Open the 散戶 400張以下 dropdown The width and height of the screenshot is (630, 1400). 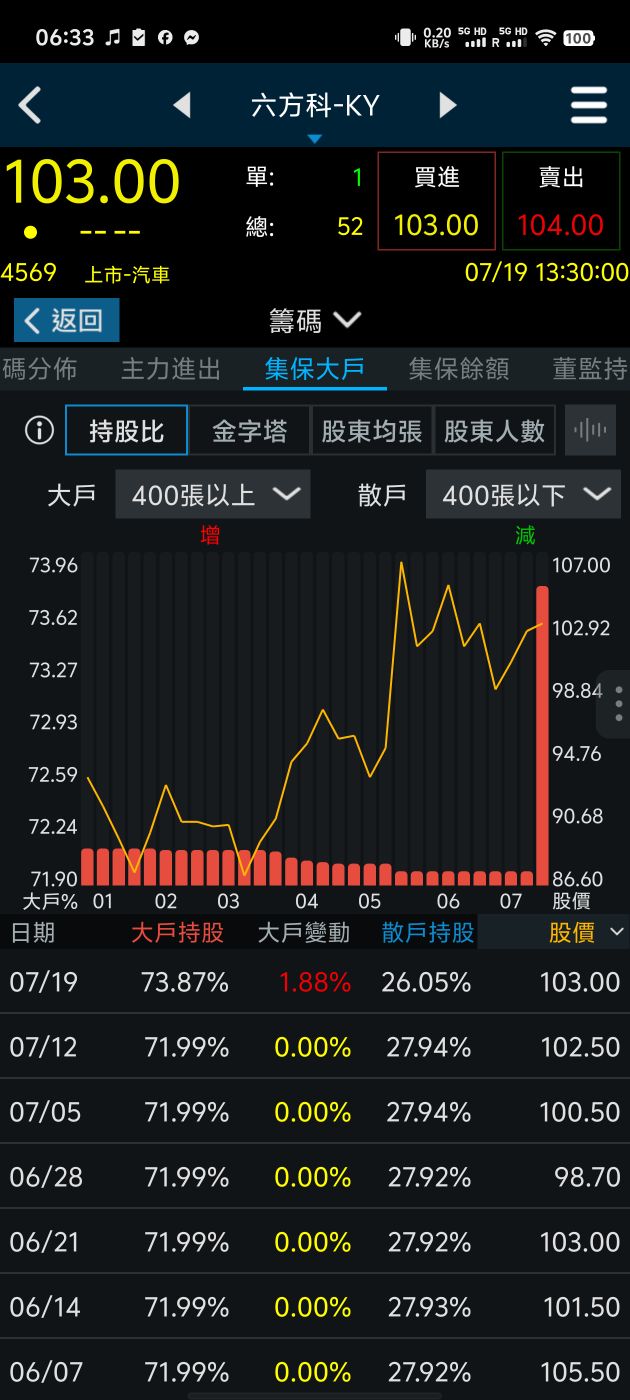pos(523,495)
